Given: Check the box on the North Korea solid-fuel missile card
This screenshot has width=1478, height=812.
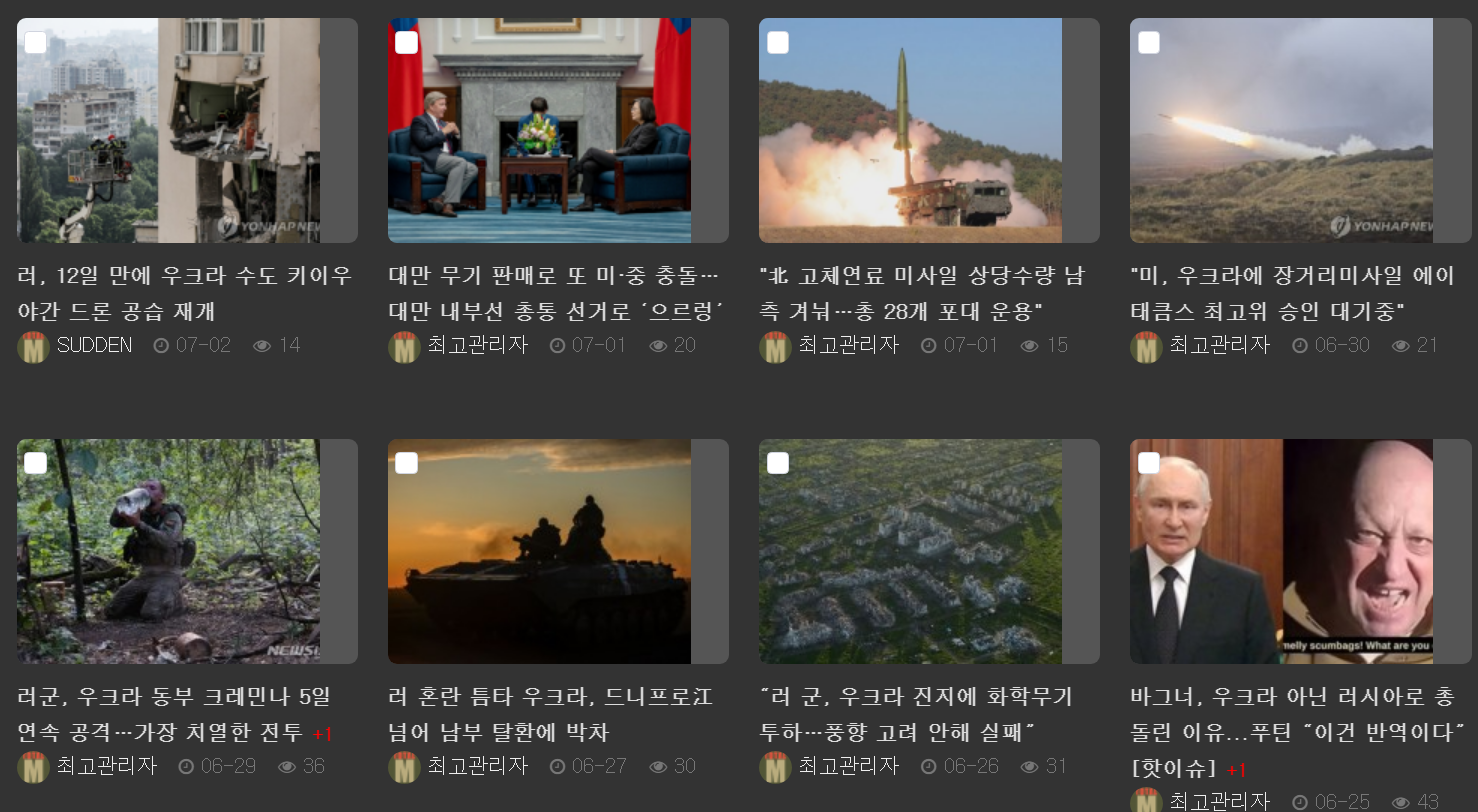Looking at the screenshot, I should 777,42.
